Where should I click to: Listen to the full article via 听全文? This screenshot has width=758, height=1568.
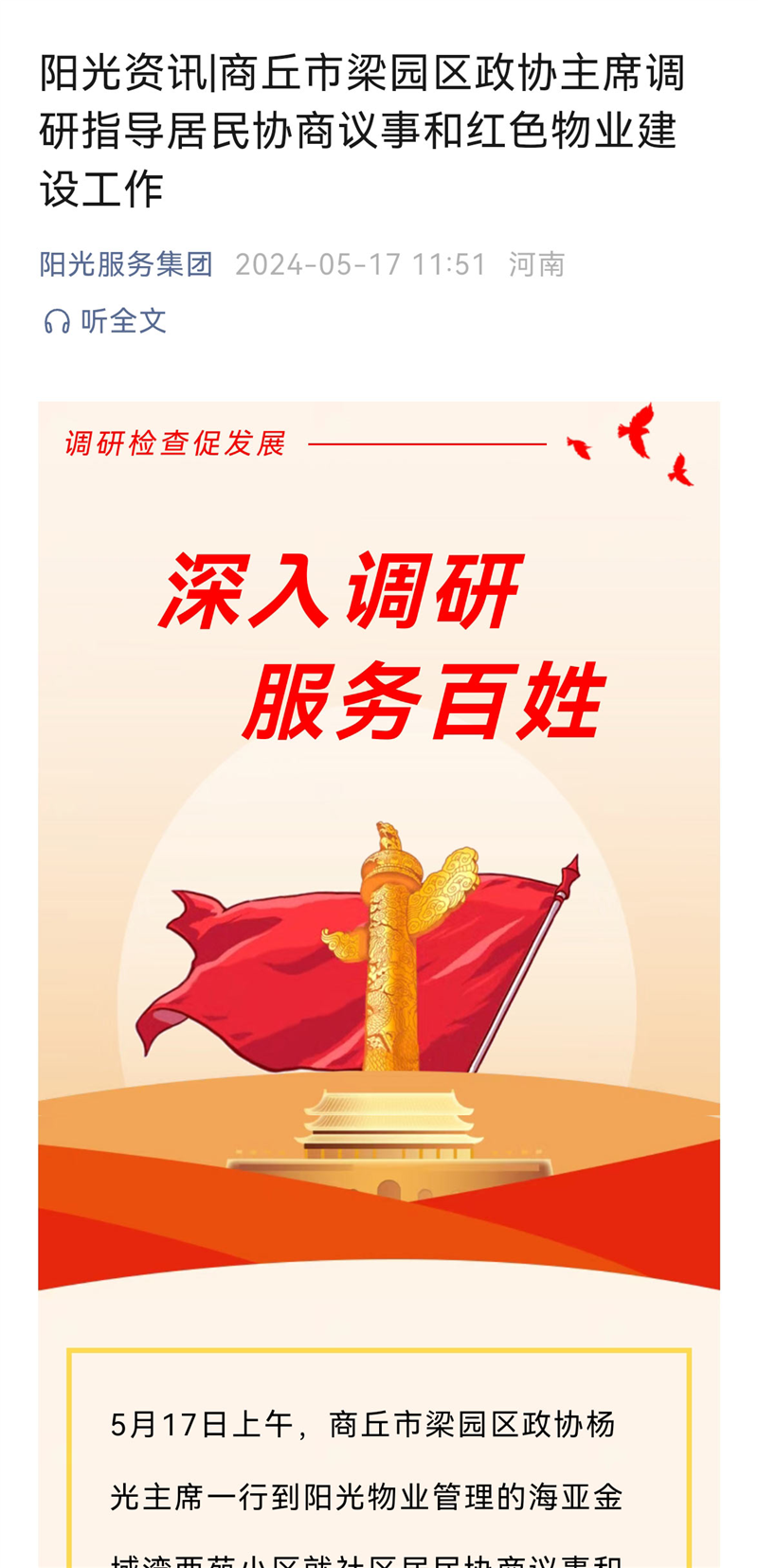(x=106, y=321)
